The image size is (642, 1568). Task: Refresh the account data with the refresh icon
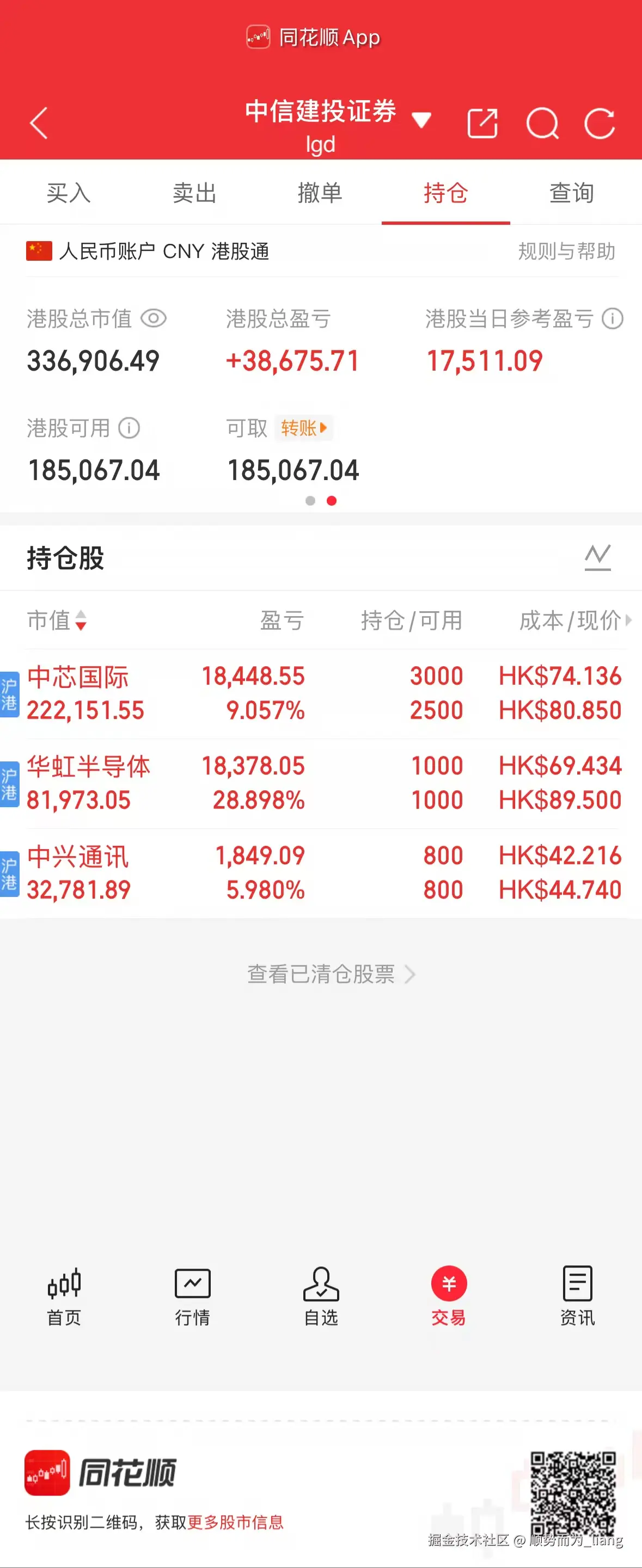[599, 122]
